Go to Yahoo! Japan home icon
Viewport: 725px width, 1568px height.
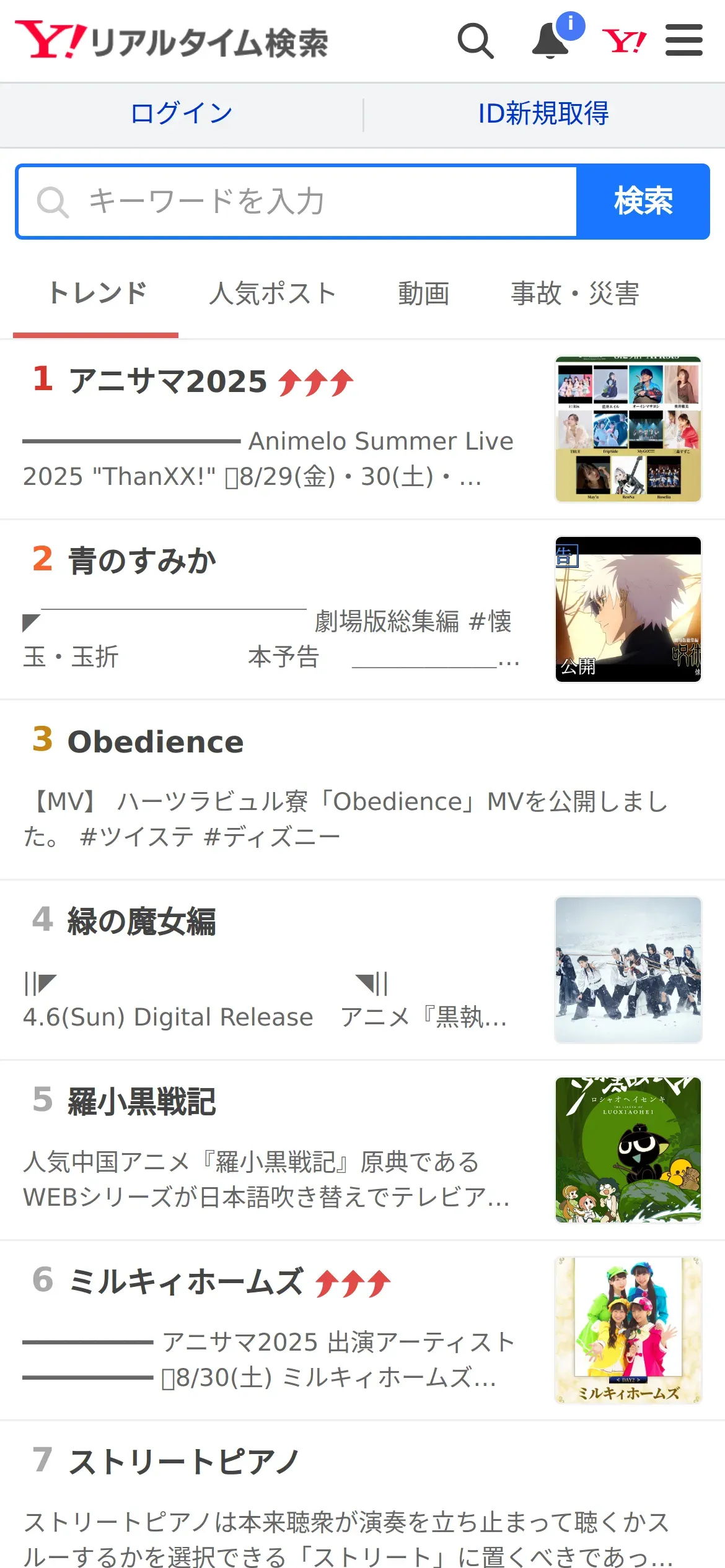click(624, 41)
